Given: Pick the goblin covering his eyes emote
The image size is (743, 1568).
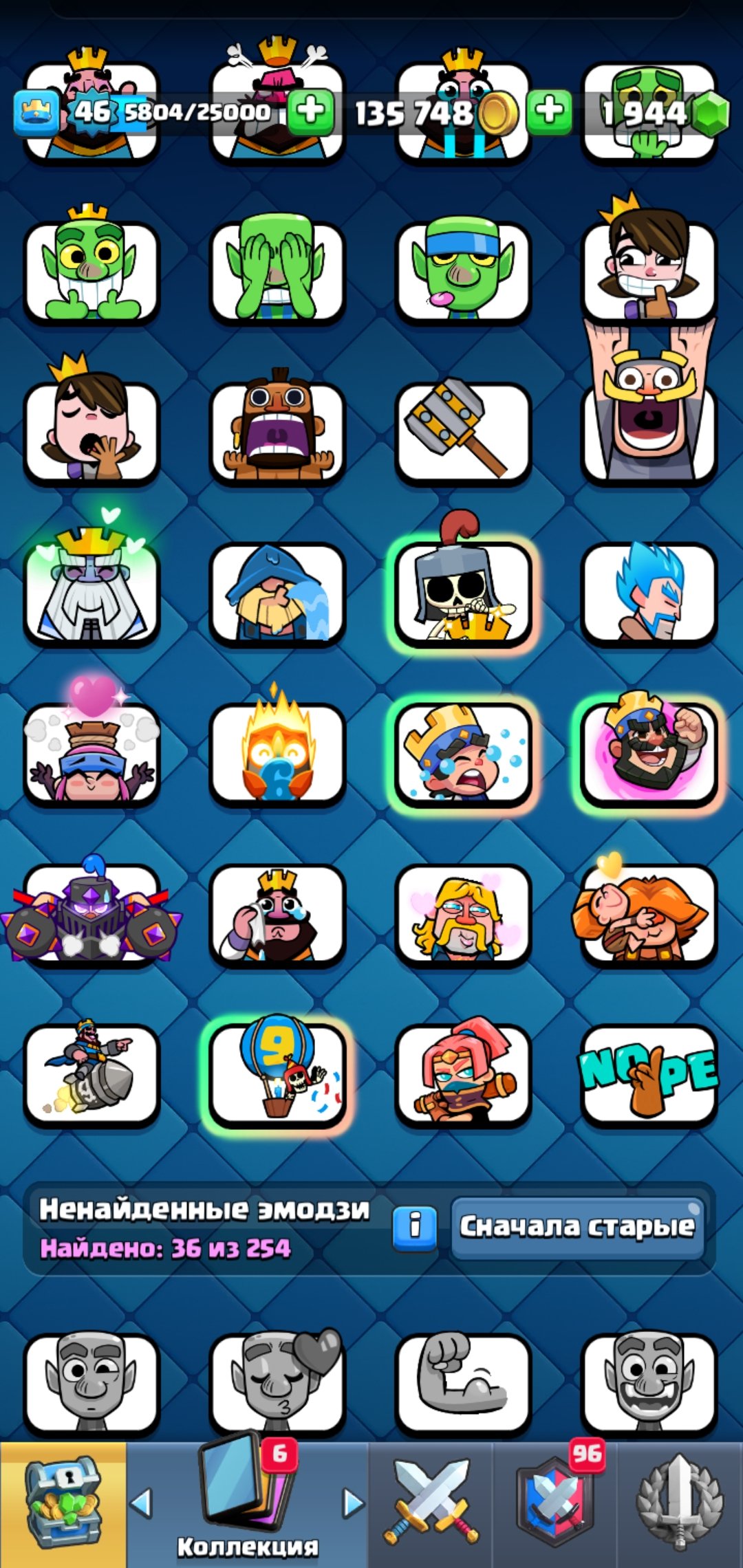Looking at the screenshot, I should tap(277, 271).
